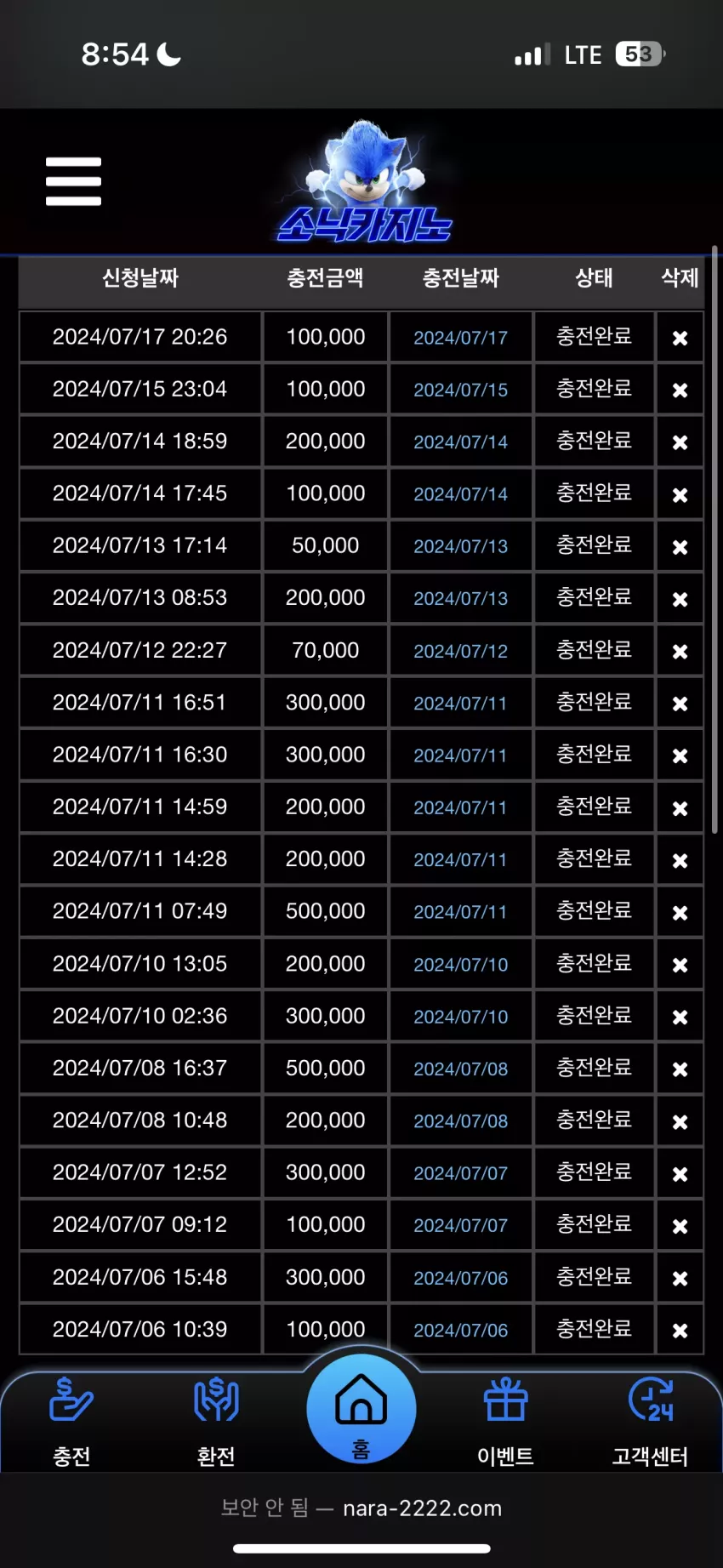This screenshot has height=1568, width=723.
Task: Delete the 2024/07/11 07:49 record
Action: (x=680, y=913)
